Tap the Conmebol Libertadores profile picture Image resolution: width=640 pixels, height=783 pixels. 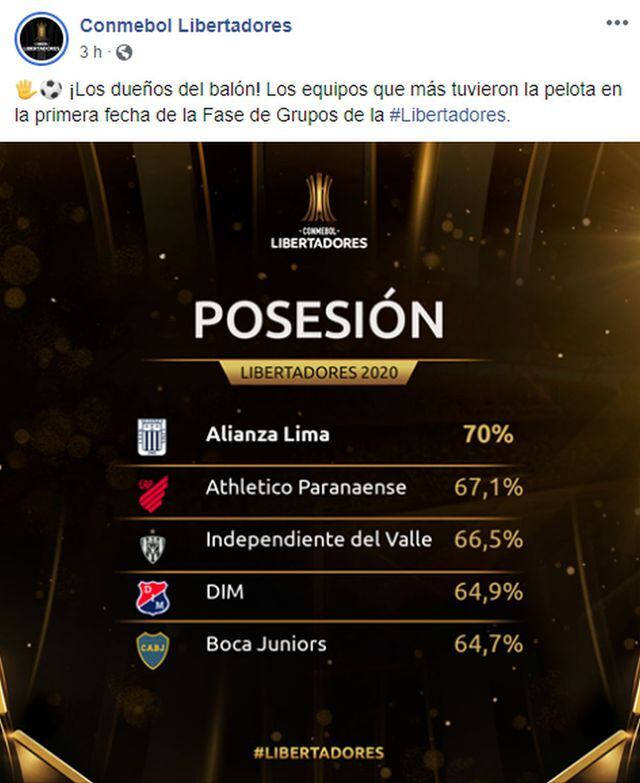(41, 40)
